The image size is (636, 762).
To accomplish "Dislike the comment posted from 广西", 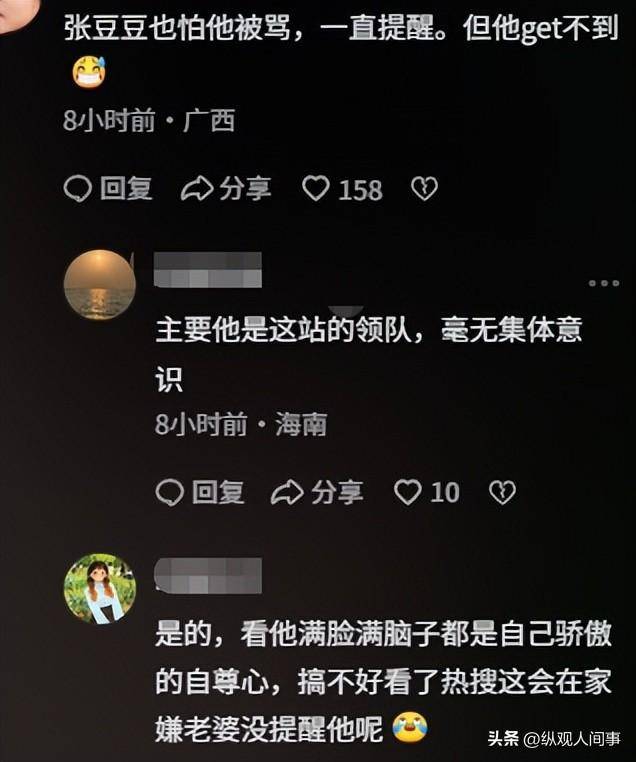I will 425,189.
